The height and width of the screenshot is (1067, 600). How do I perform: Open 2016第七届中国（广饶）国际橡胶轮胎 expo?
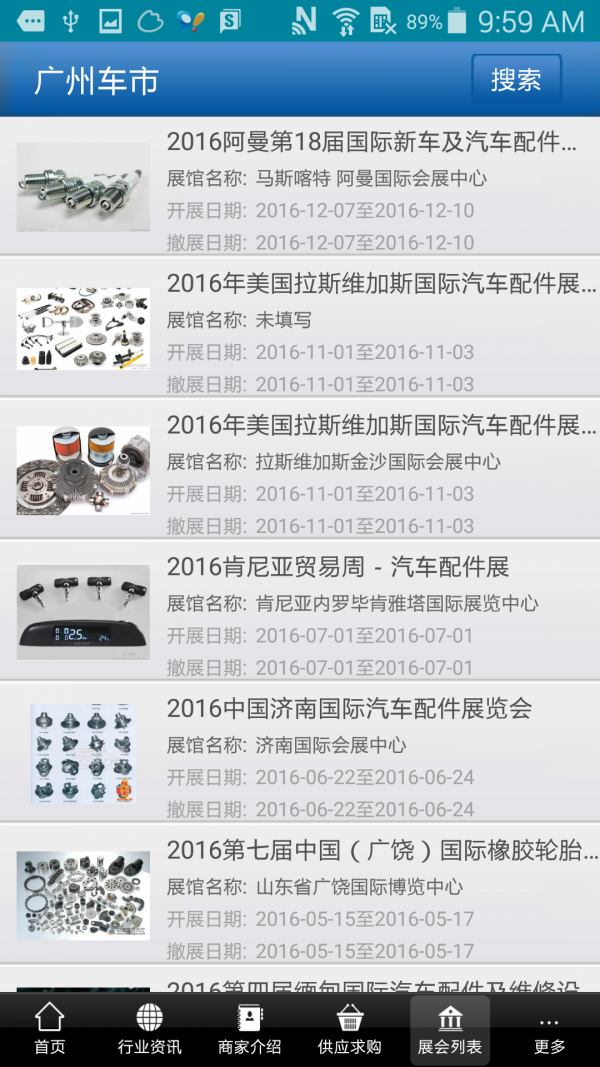300,896
